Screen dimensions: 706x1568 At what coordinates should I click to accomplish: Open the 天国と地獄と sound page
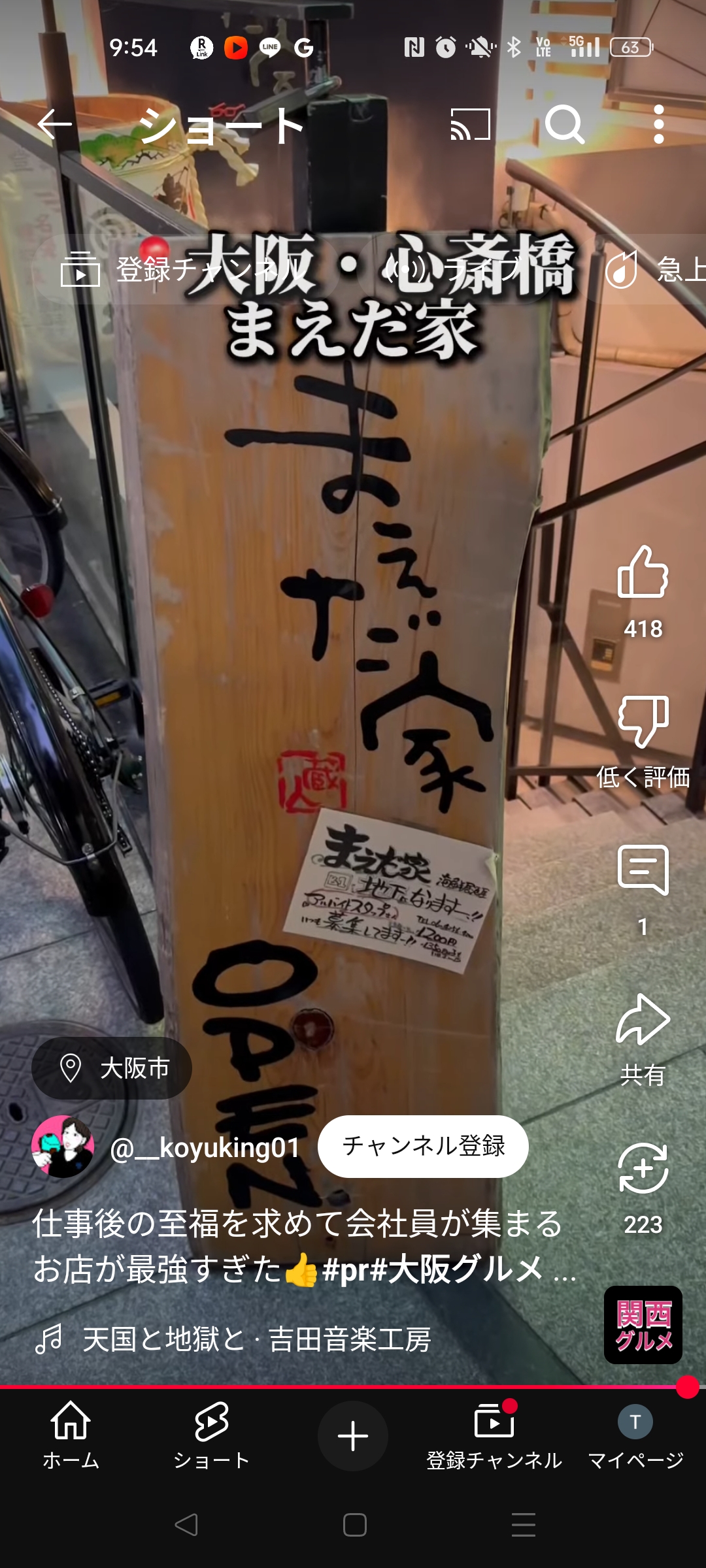[x=255, y=1339]
